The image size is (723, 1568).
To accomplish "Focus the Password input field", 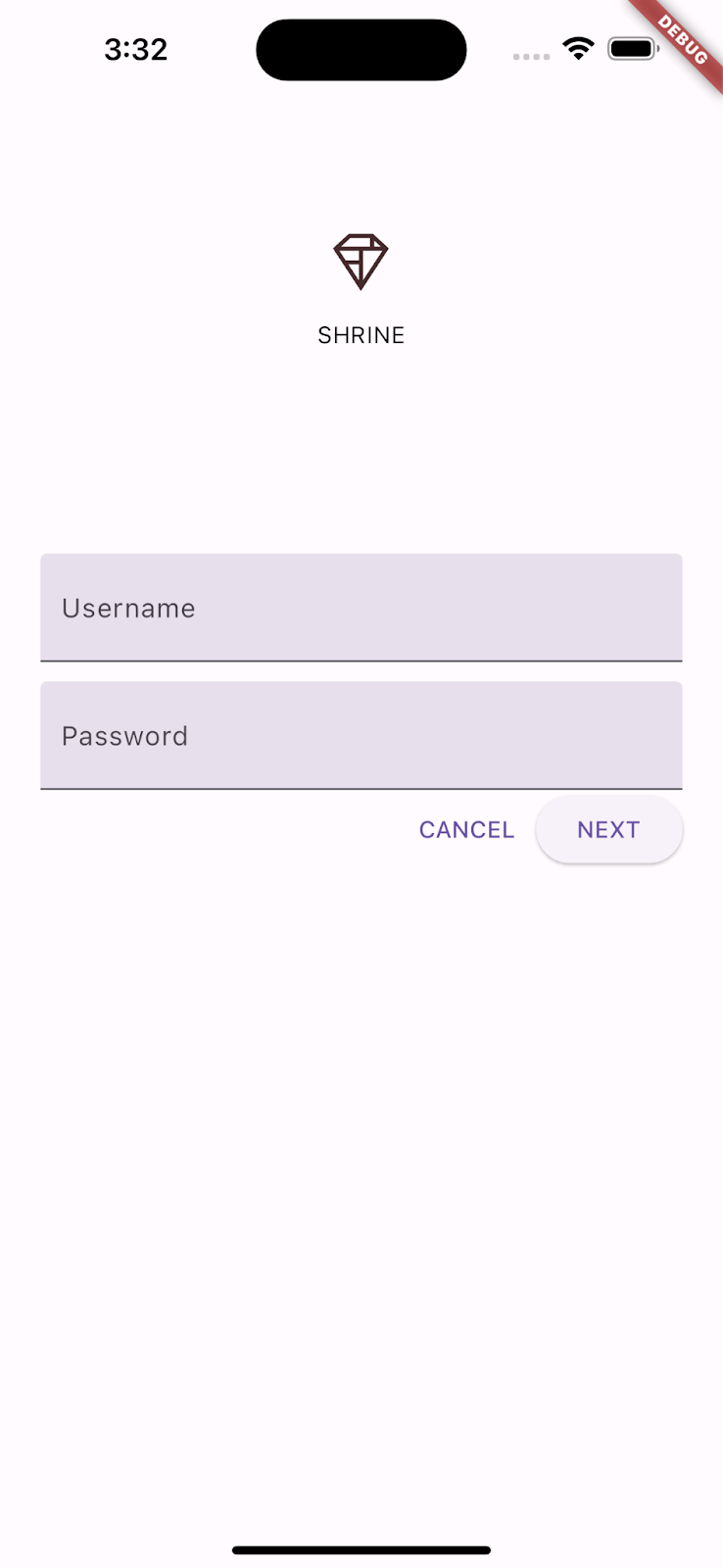I will (x=361, y=736).
